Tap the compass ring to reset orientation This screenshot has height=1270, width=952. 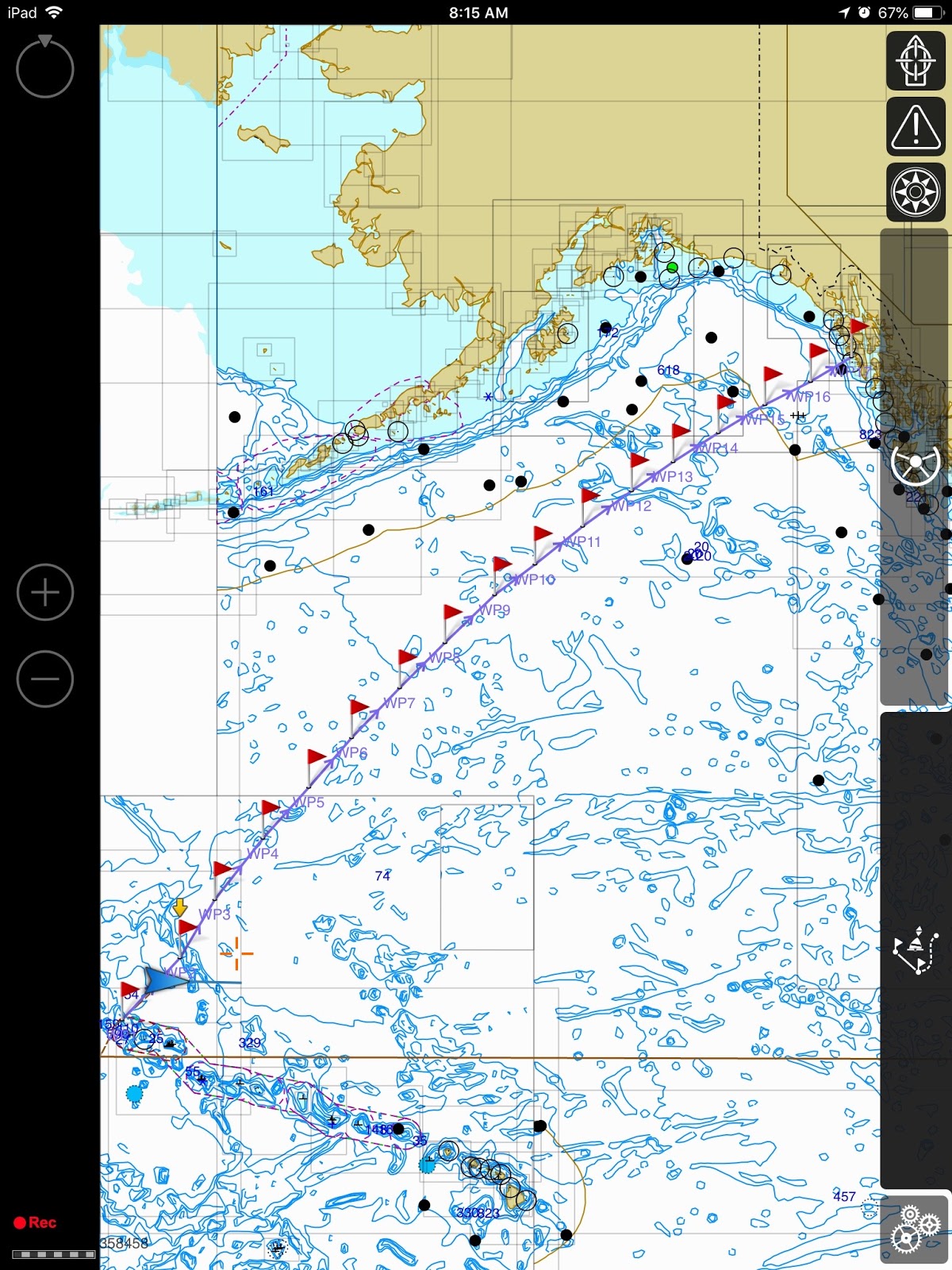45,68
